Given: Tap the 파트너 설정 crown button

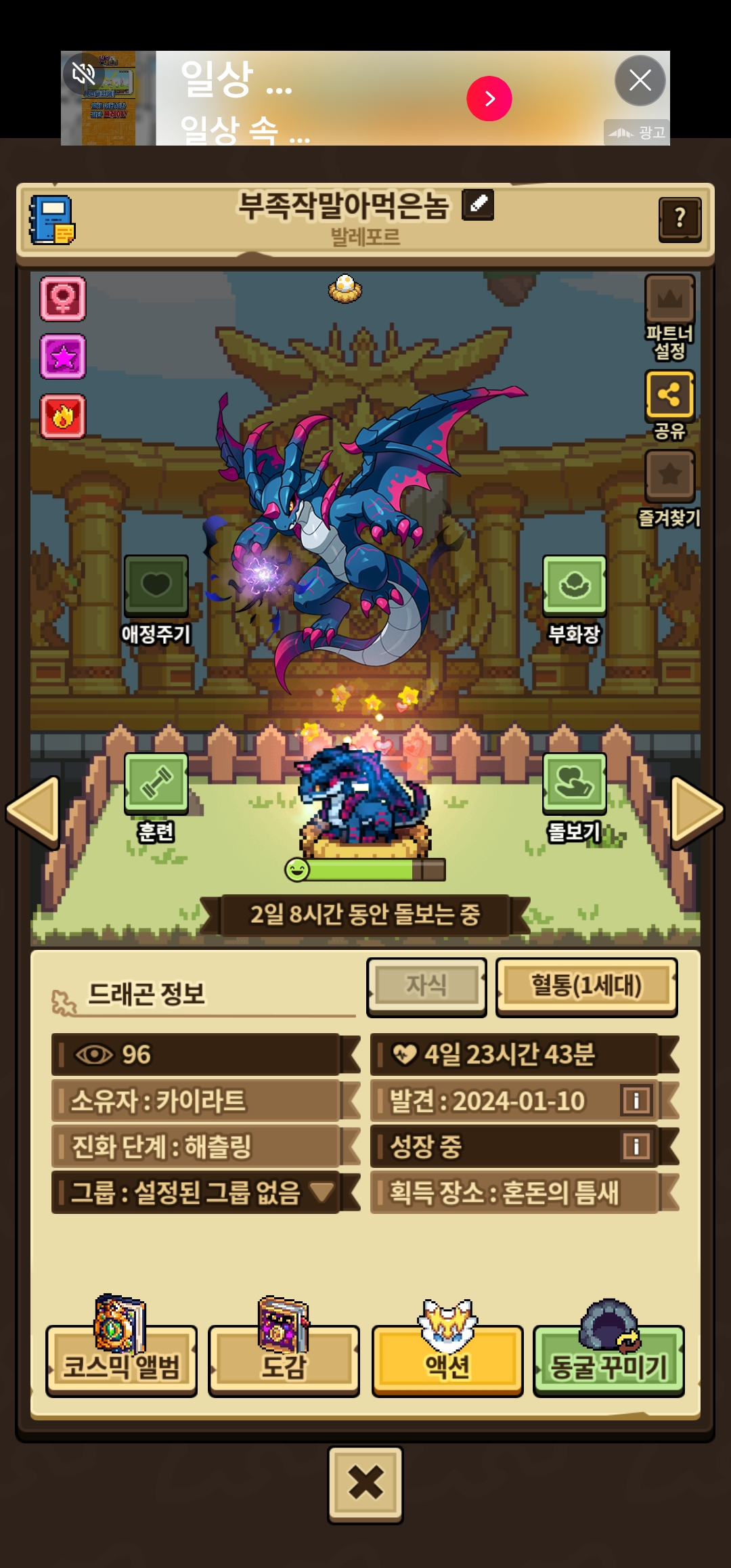Looking at the screenshot, I should pos(669,300).
